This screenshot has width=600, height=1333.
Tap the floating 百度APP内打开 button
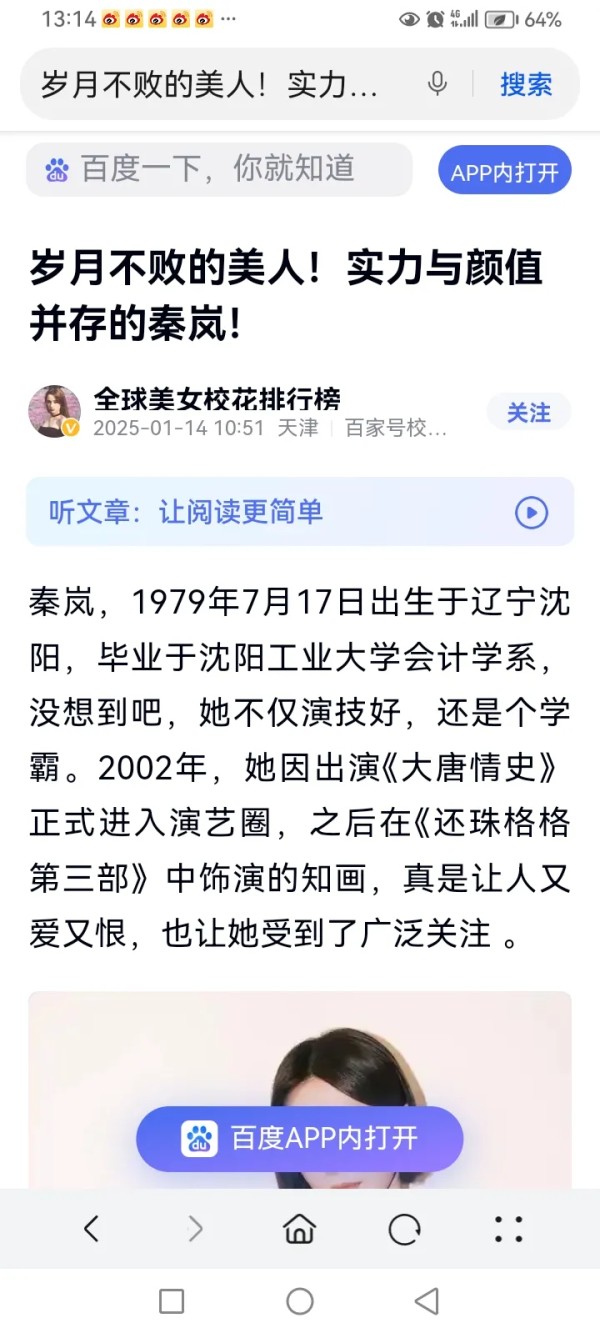tap(300, 1138)
